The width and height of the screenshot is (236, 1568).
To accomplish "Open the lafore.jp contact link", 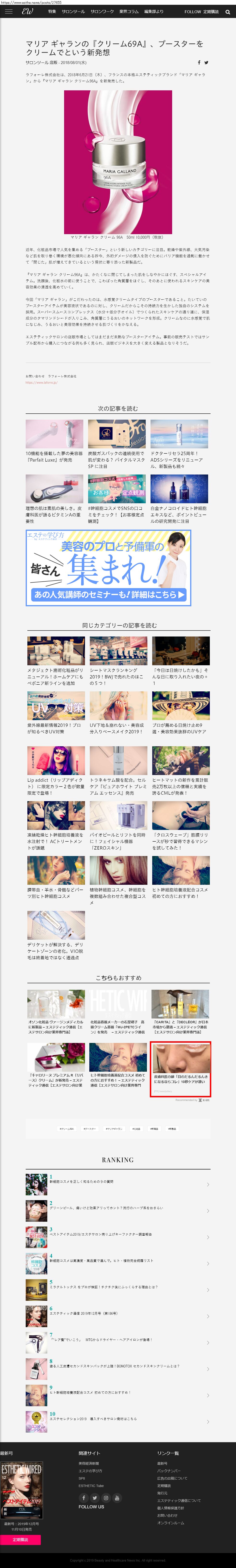I will 42,382.
